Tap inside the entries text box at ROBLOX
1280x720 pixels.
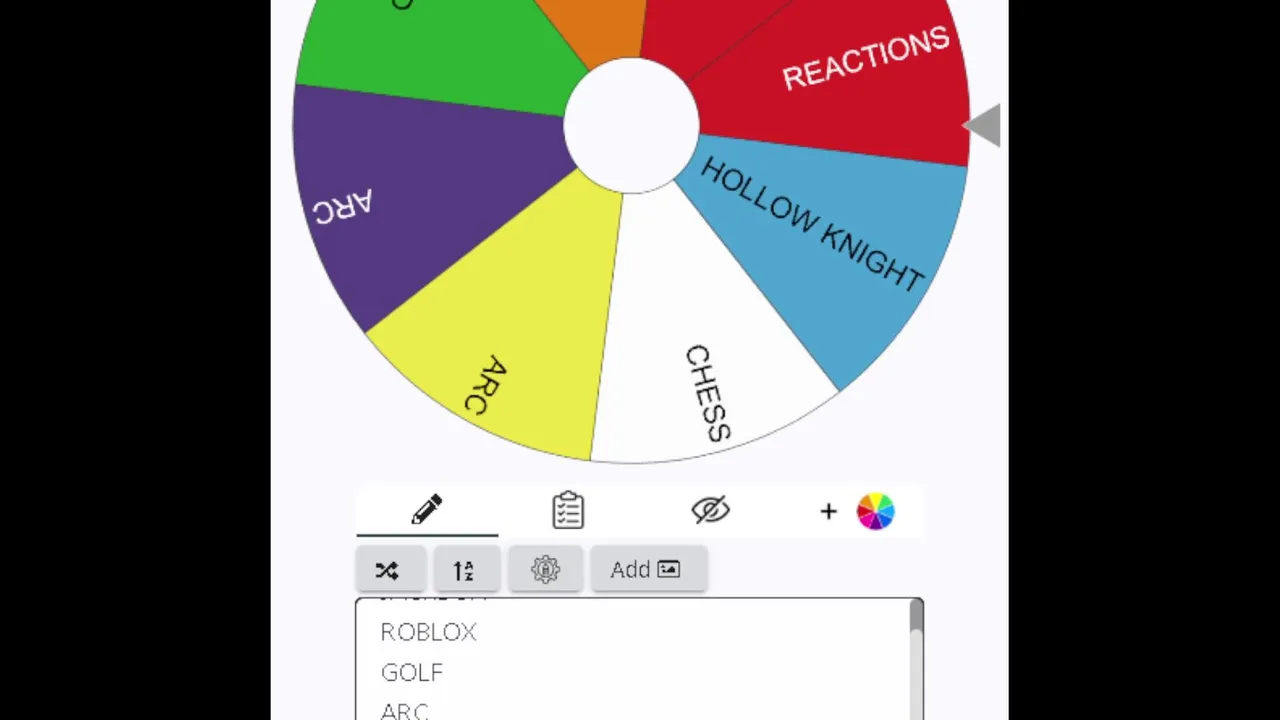point(429,632)
